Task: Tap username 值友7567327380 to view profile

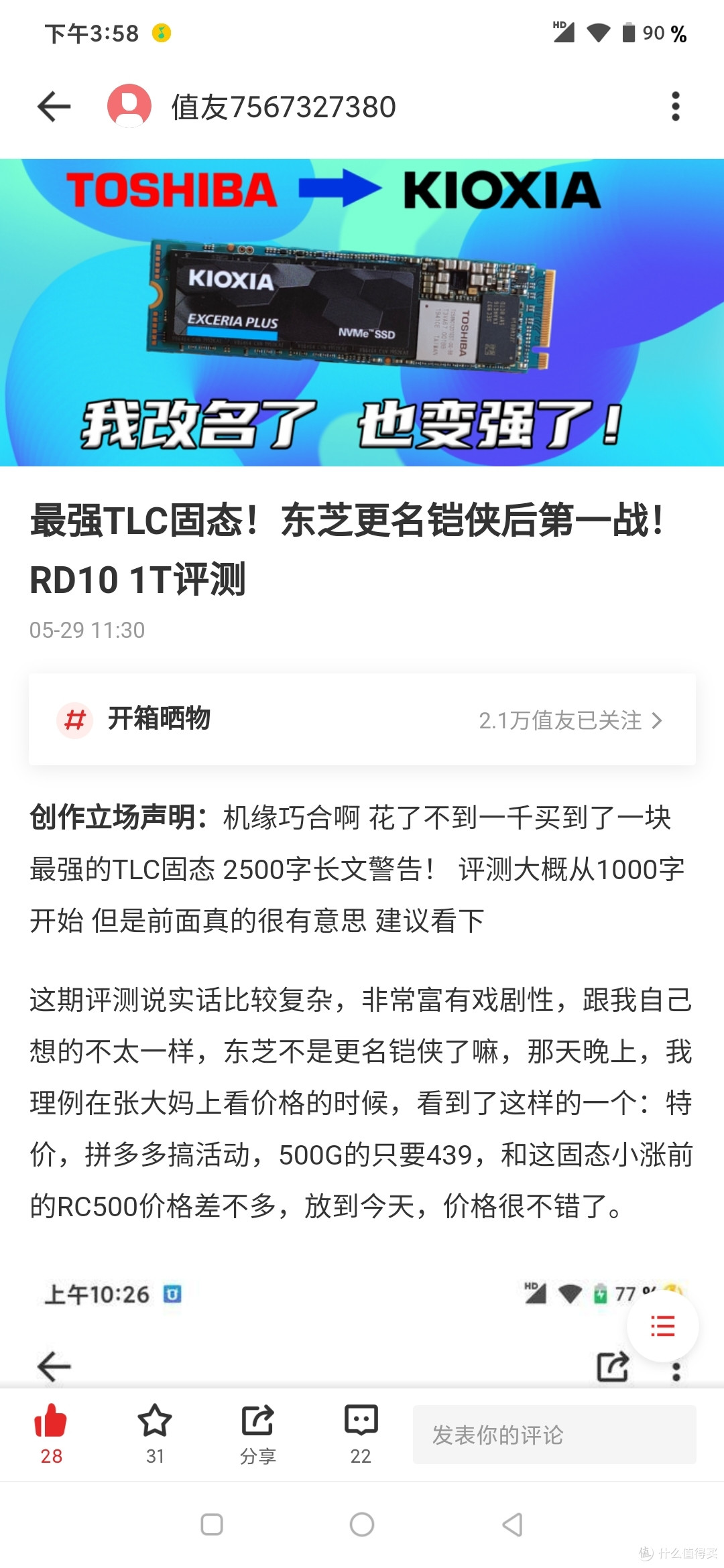Action: pos(284,106)
